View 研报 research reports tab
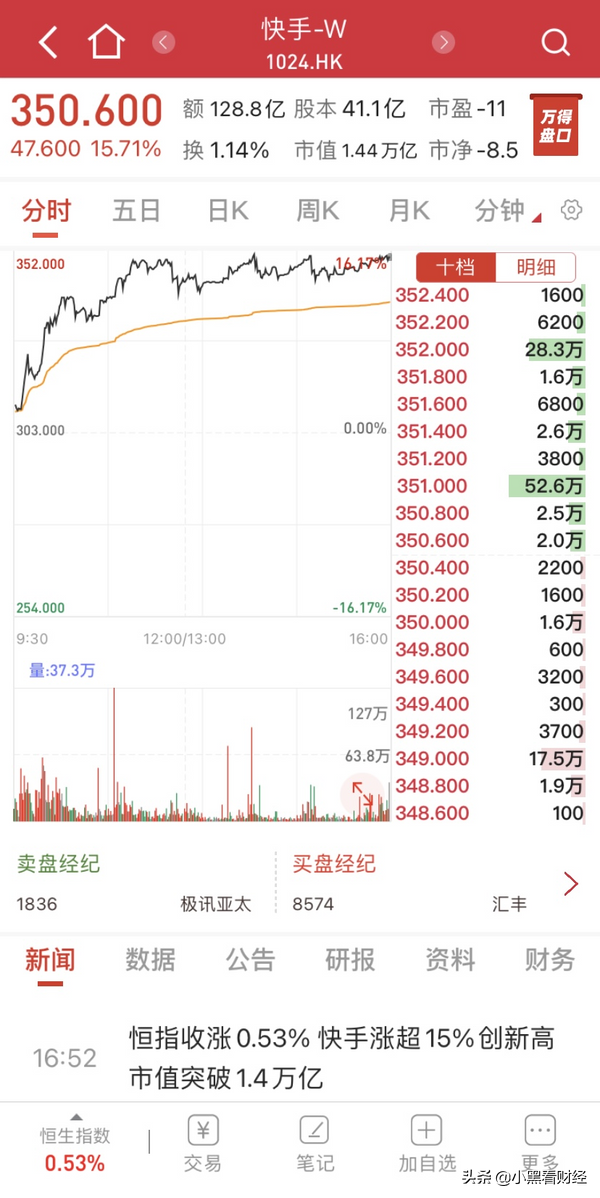This screenshot has width=600, height=1198. coord(350,960)
